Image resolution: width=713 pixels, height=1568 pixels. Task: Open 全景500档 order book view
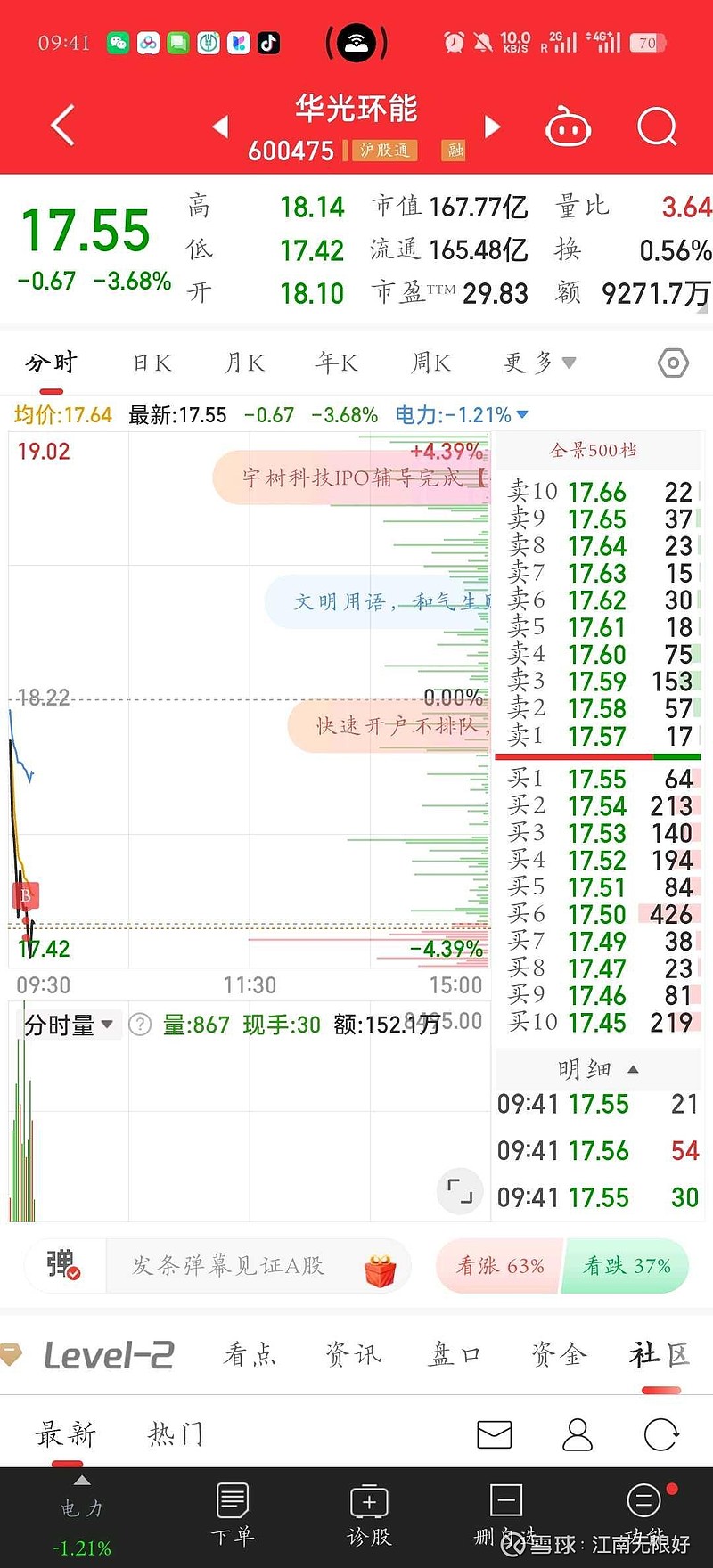pyautogui.click(x=594, y=451)
